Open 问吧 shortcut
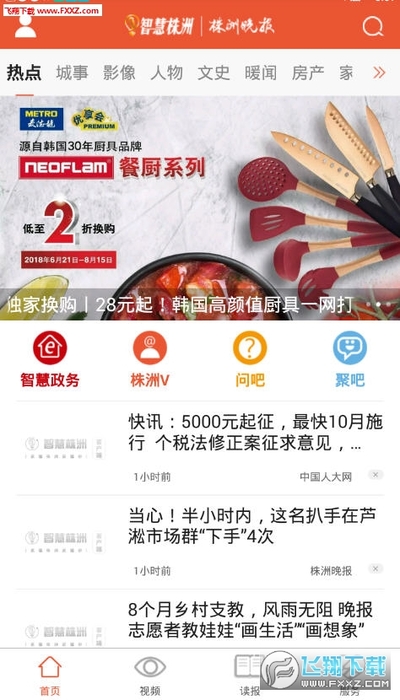The image size is (400, 700). pyautogui.click(x=250, y=359)
